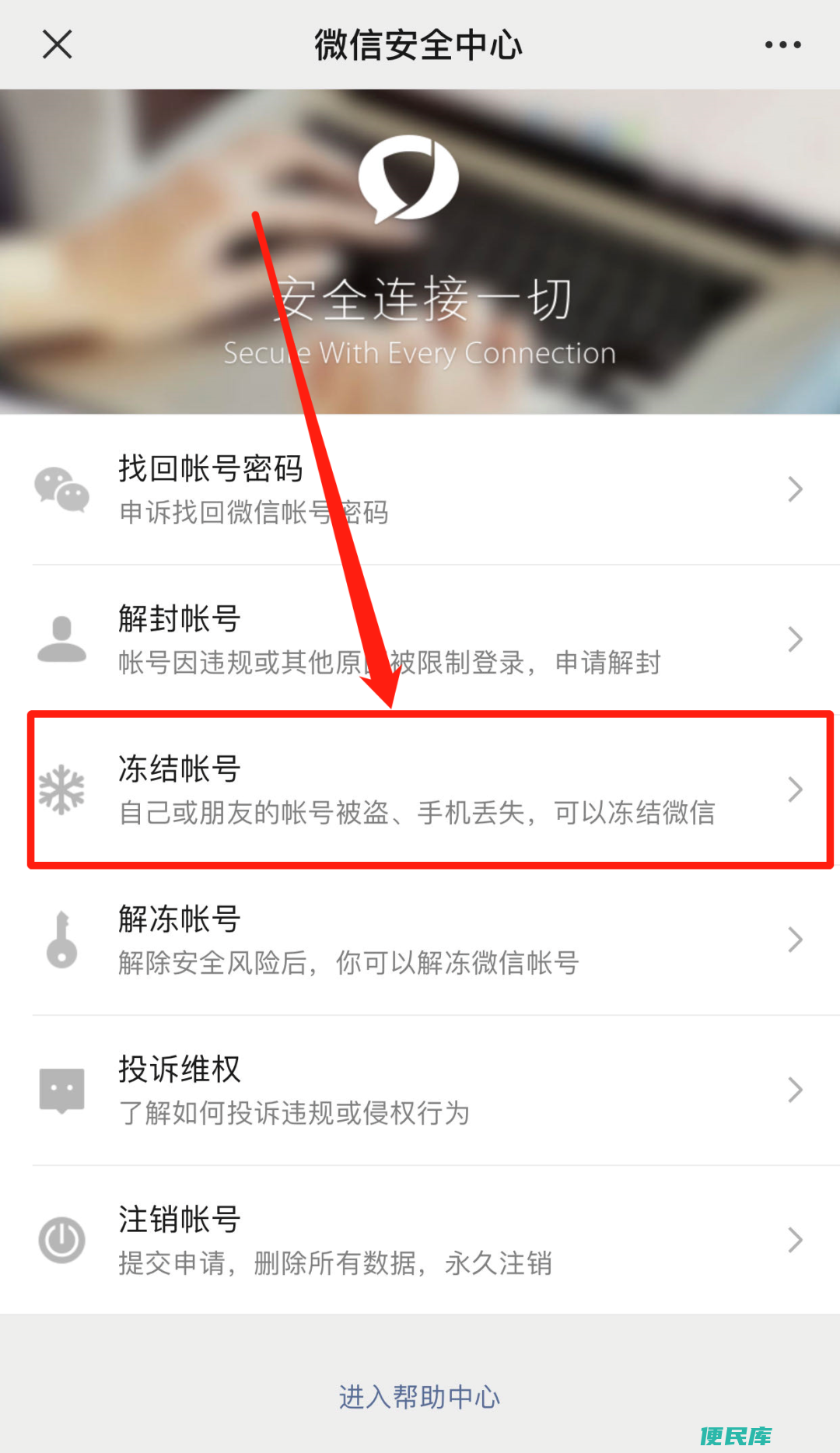Viewport: 840px width, 1453px height.
Task: Choose 注销帐号 to cancel account
Action: pyautogui.click(x=420, y=1240)
